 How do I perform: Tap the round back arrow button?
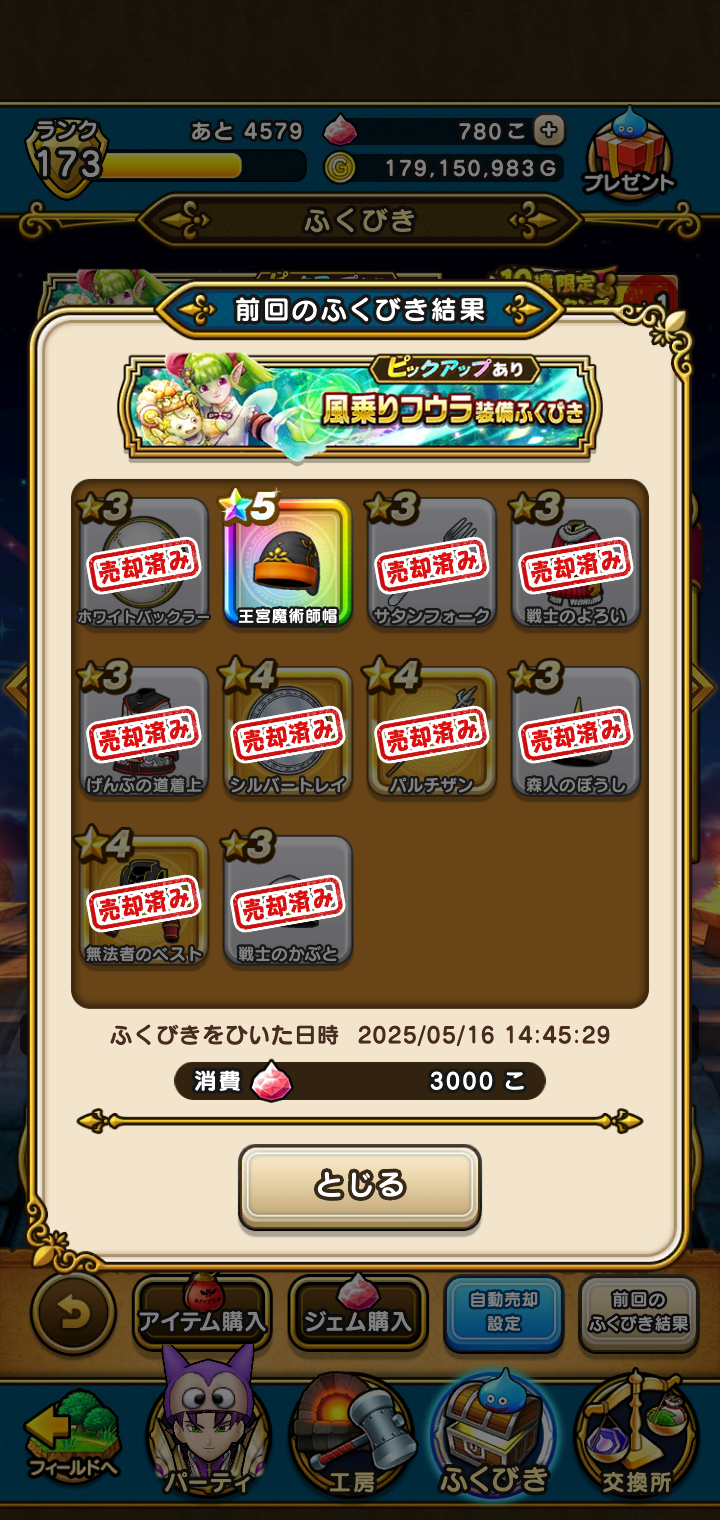(72, 1315)
